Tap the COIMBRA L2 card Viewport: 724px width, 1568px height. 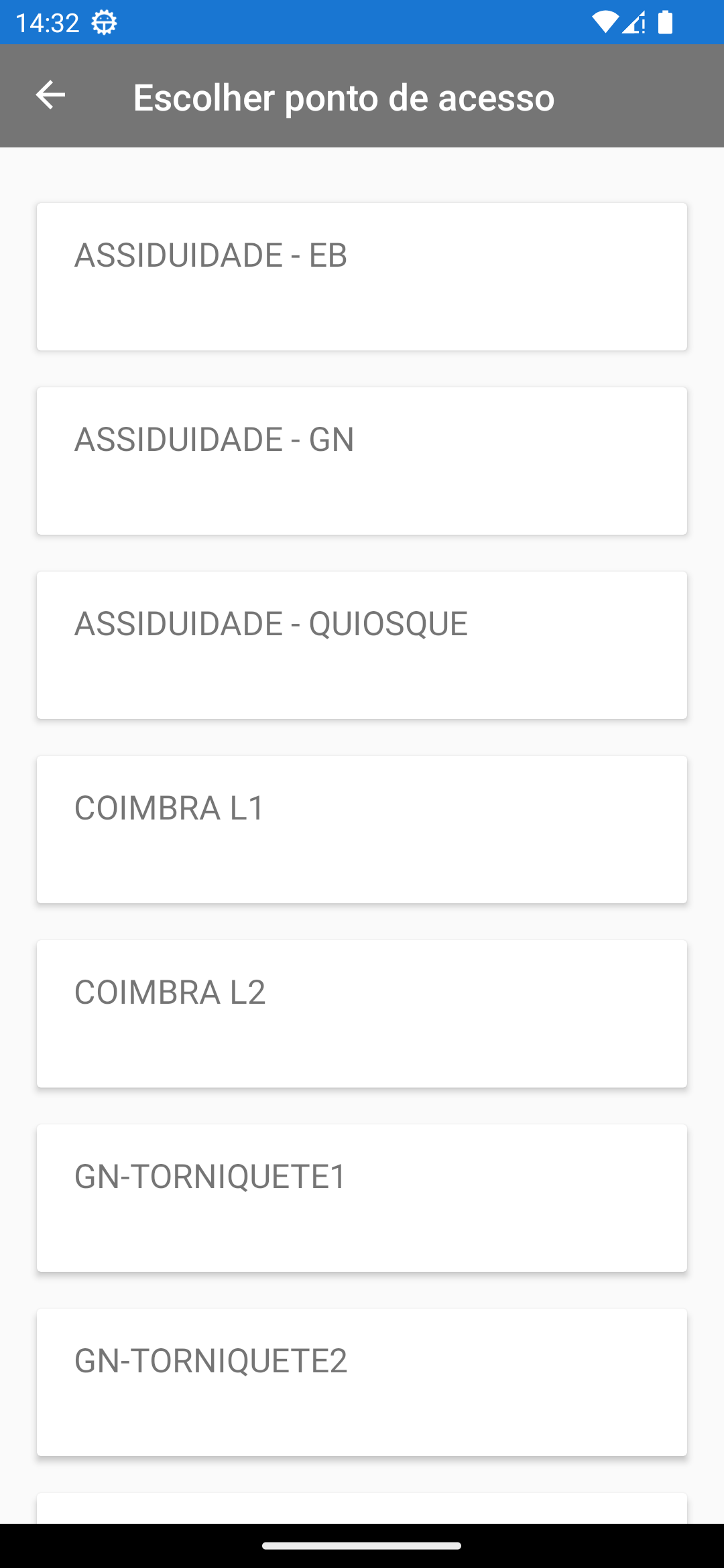(362, 1014)
